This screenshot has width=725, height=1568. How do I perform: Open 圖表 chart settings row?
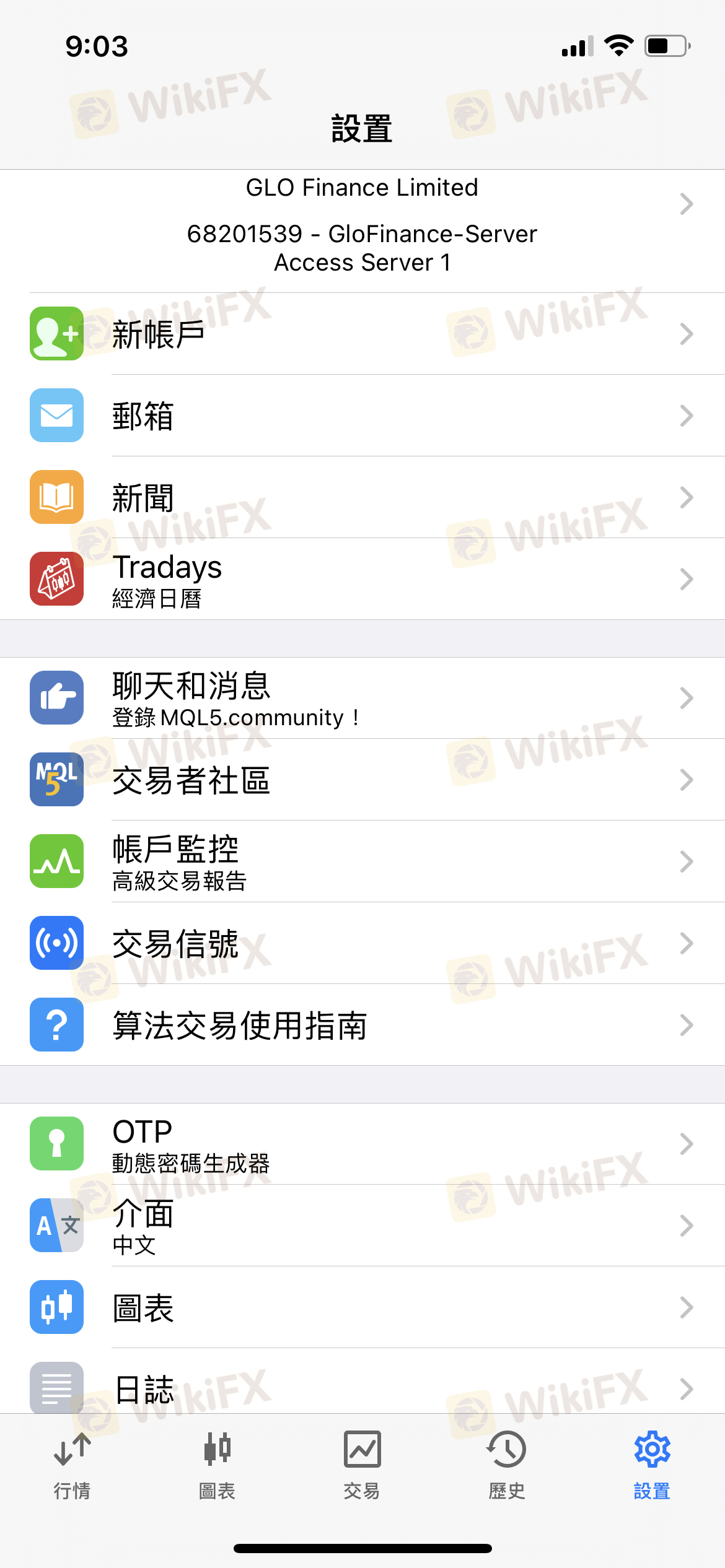click(362, 1307)
